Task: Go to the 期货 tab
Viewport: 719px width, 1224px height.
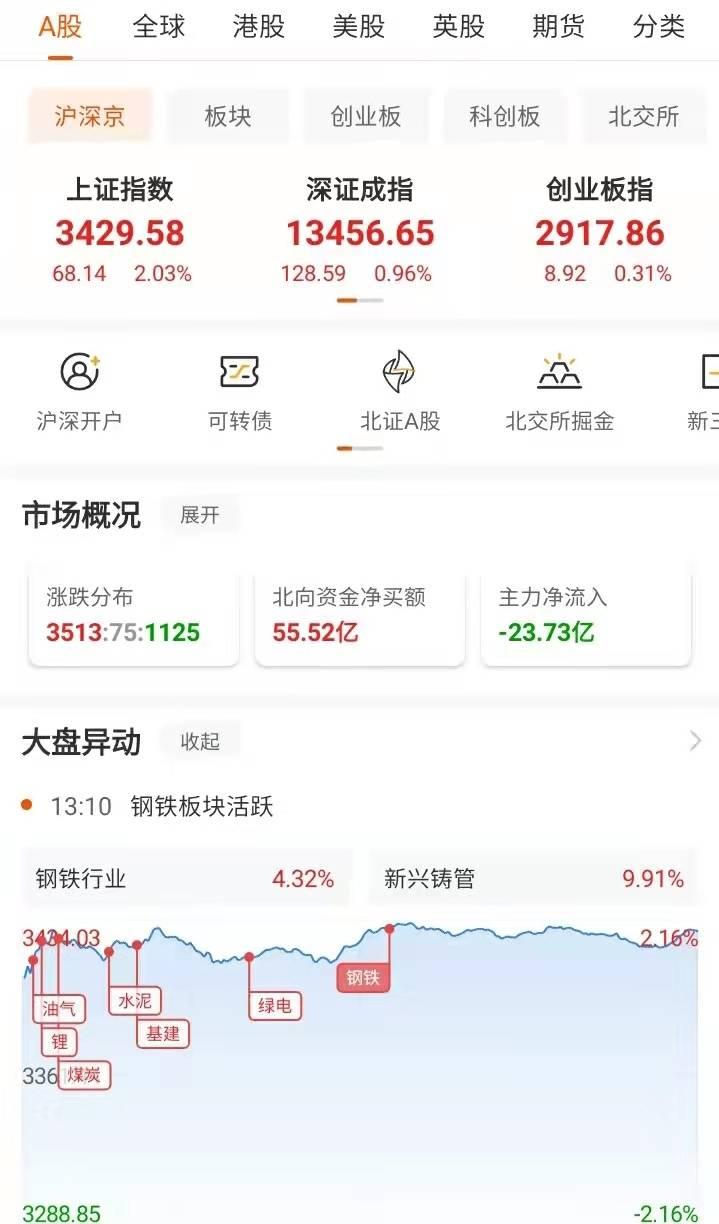Action: (559, 27)
